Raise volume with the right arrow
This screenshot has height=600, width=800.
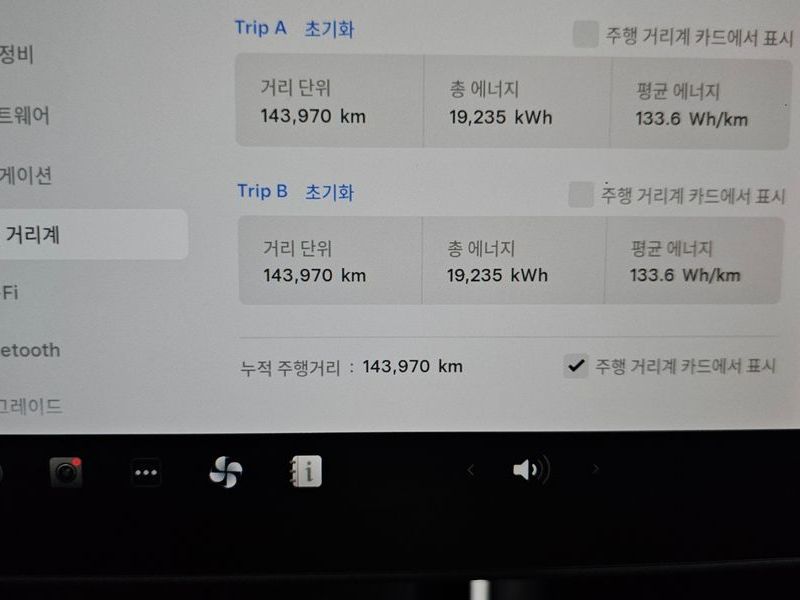[x=596, y=469]
